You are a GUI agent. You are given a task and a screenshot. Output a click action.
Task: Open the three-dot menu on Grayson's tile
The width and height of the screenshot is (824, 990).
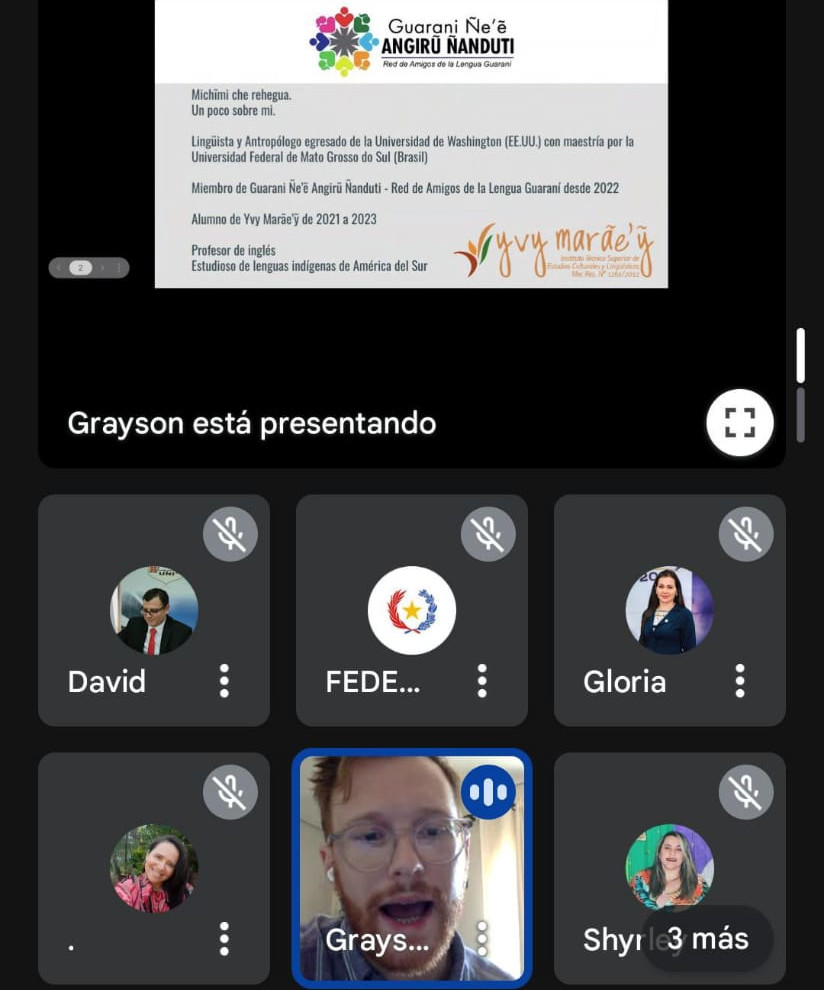482,938
